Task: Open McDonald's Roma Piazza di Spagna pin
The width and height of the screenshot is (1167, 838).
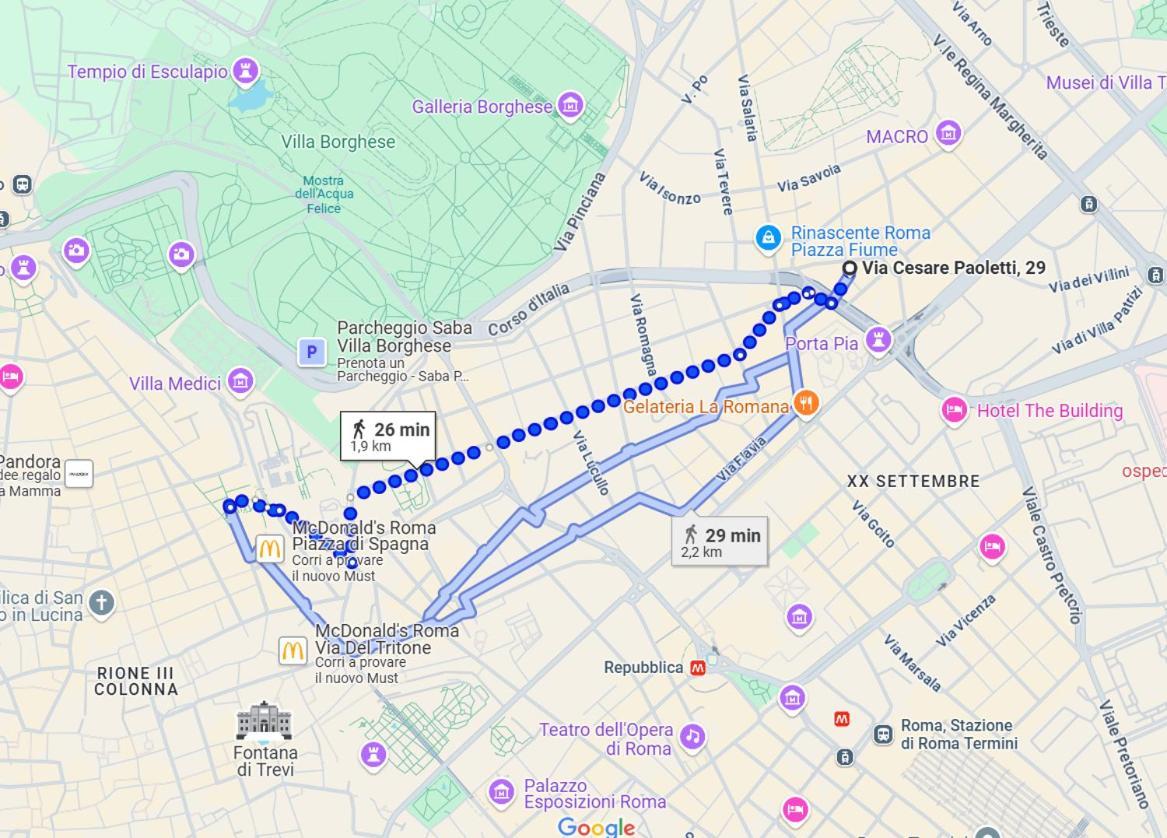Action: click(269, 548)
